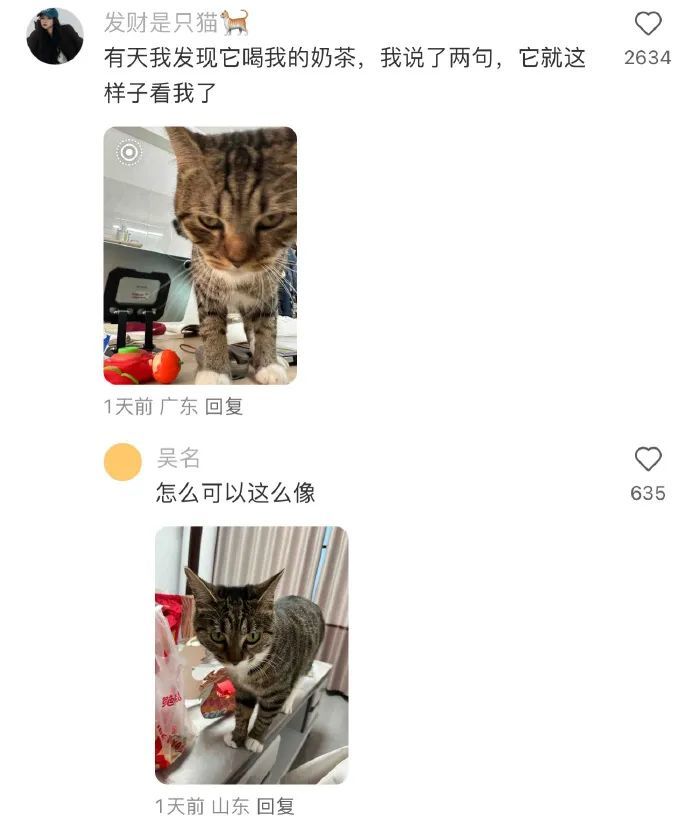Open username 吴名
Viewport: 690px width, 824px height.
click(x=179, y=459)
